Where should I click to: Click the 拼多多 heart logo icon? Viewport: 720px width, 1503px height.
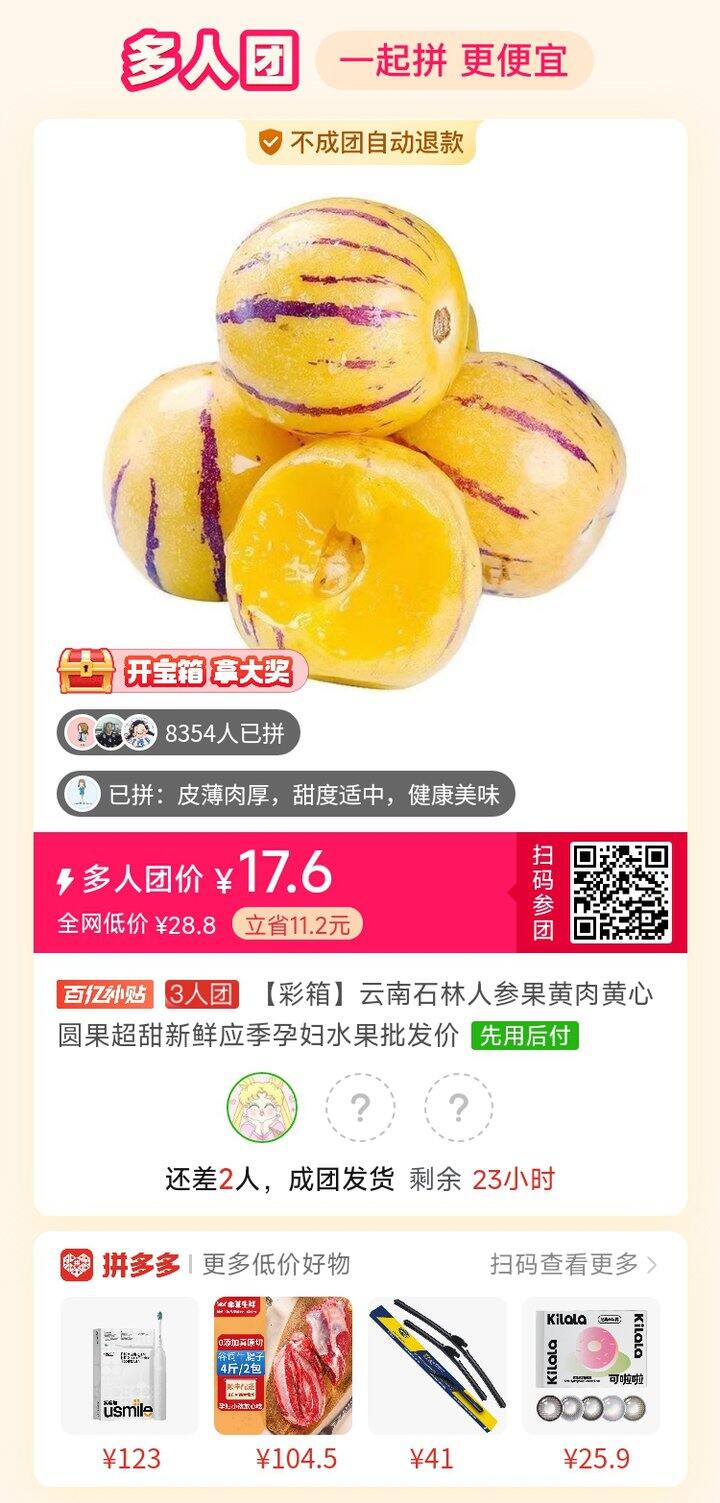[77, 1262]
